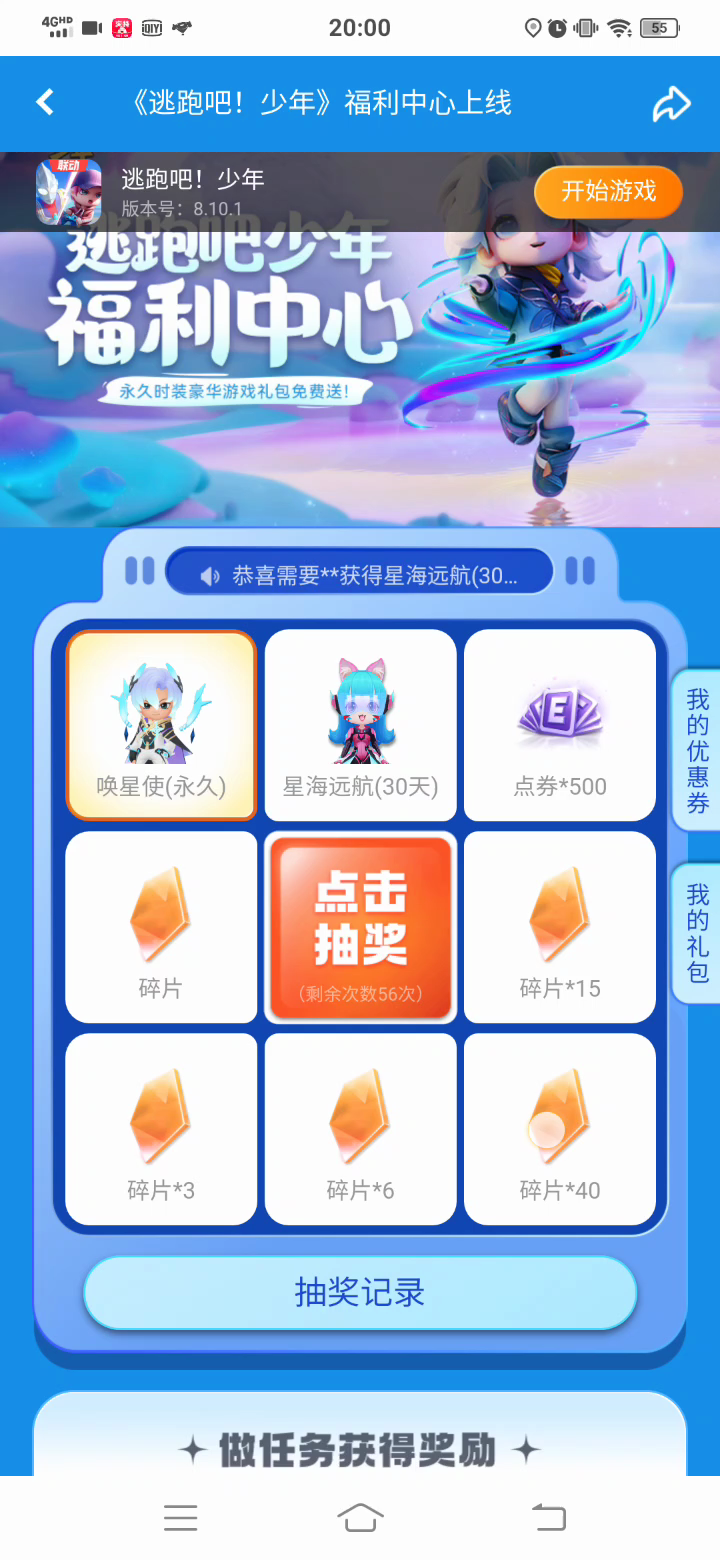The width and height of the screenshot is (720, 1560).
Task: Tap 开始游戏 to start the game
Action: [x=608, y=191]
